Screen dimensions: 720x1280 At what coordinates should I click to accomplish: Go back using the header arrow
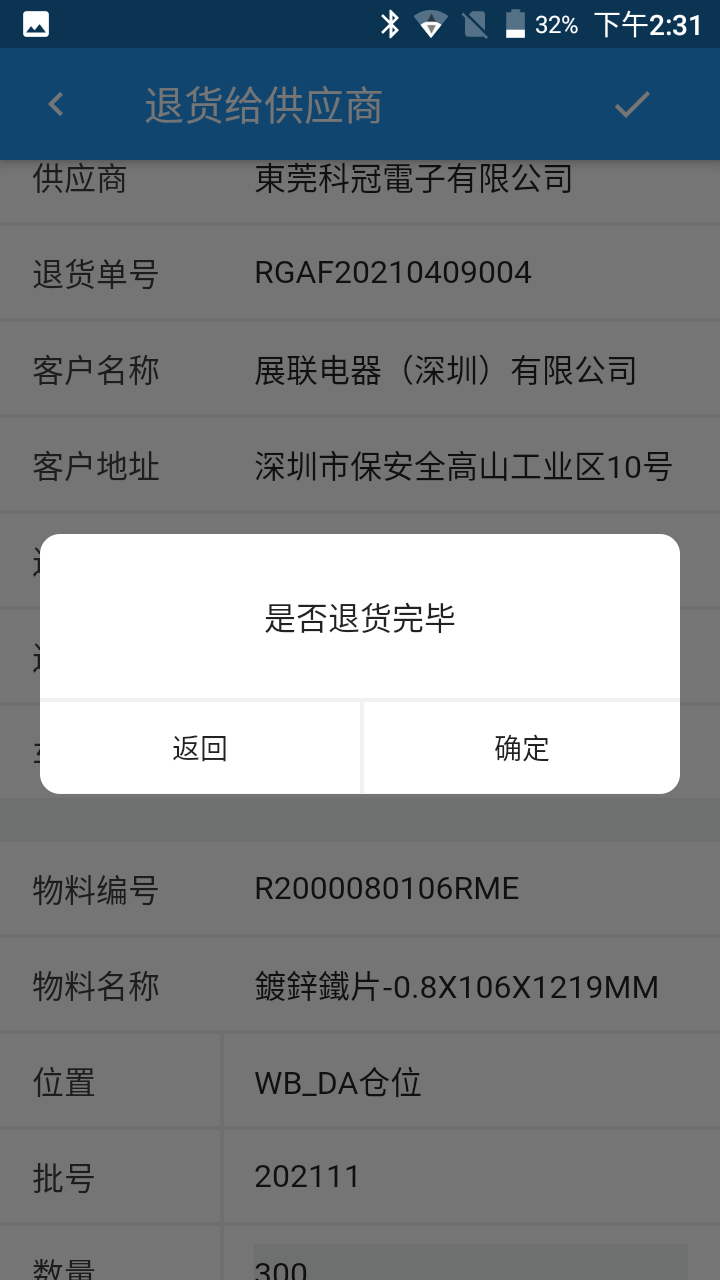coord(56,104)
